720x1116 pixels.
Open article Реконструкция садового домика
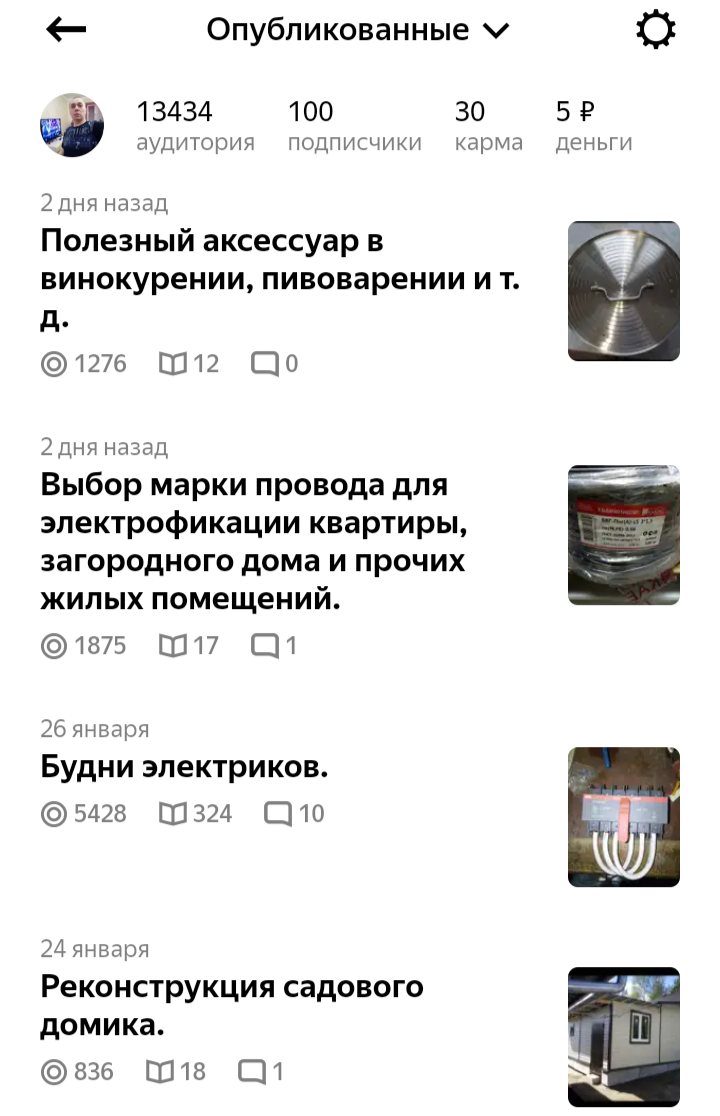point(232,1005)
